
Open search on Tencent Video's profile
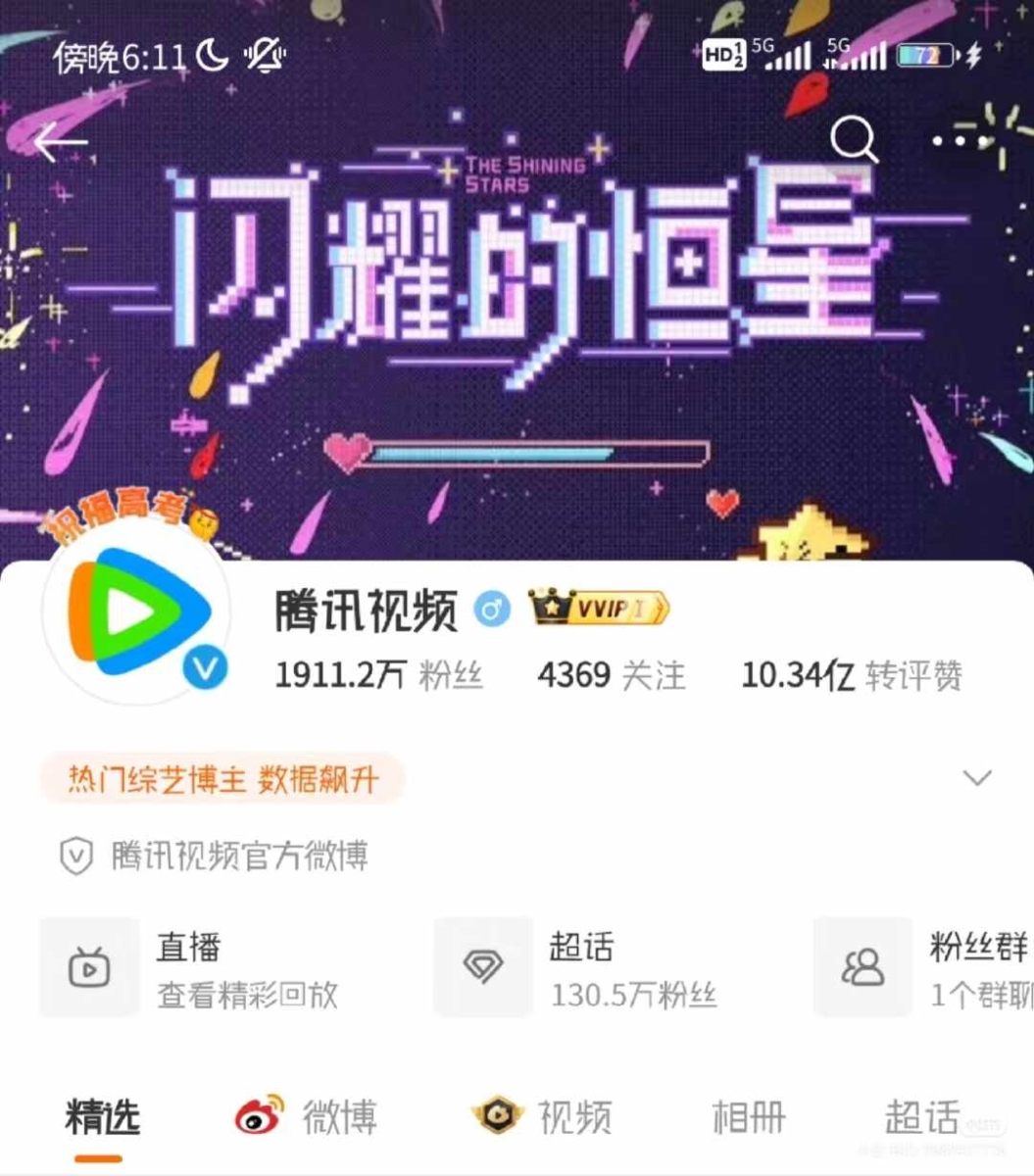854,140
